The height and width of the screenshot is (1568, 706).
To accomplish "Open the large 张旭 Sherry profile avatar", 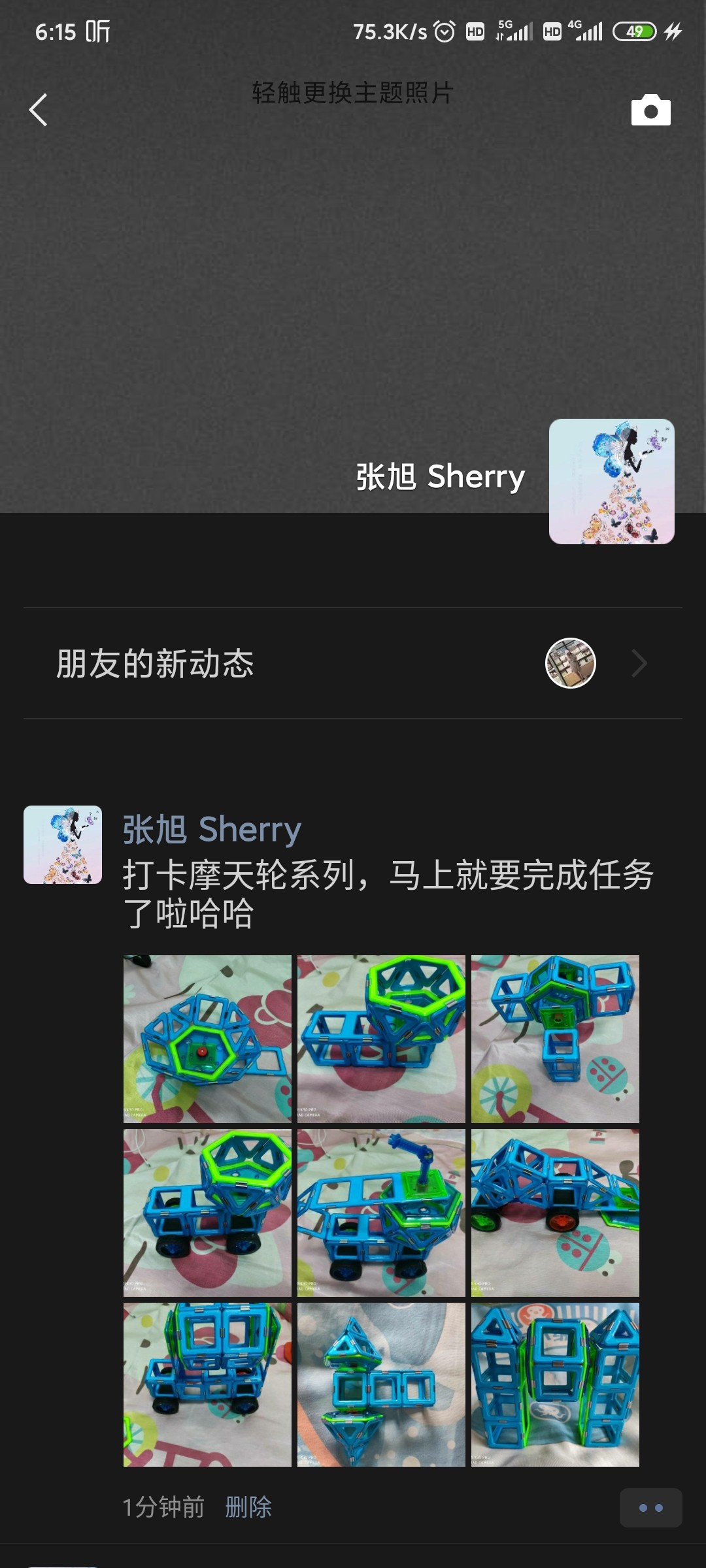I will pos(611,482).
